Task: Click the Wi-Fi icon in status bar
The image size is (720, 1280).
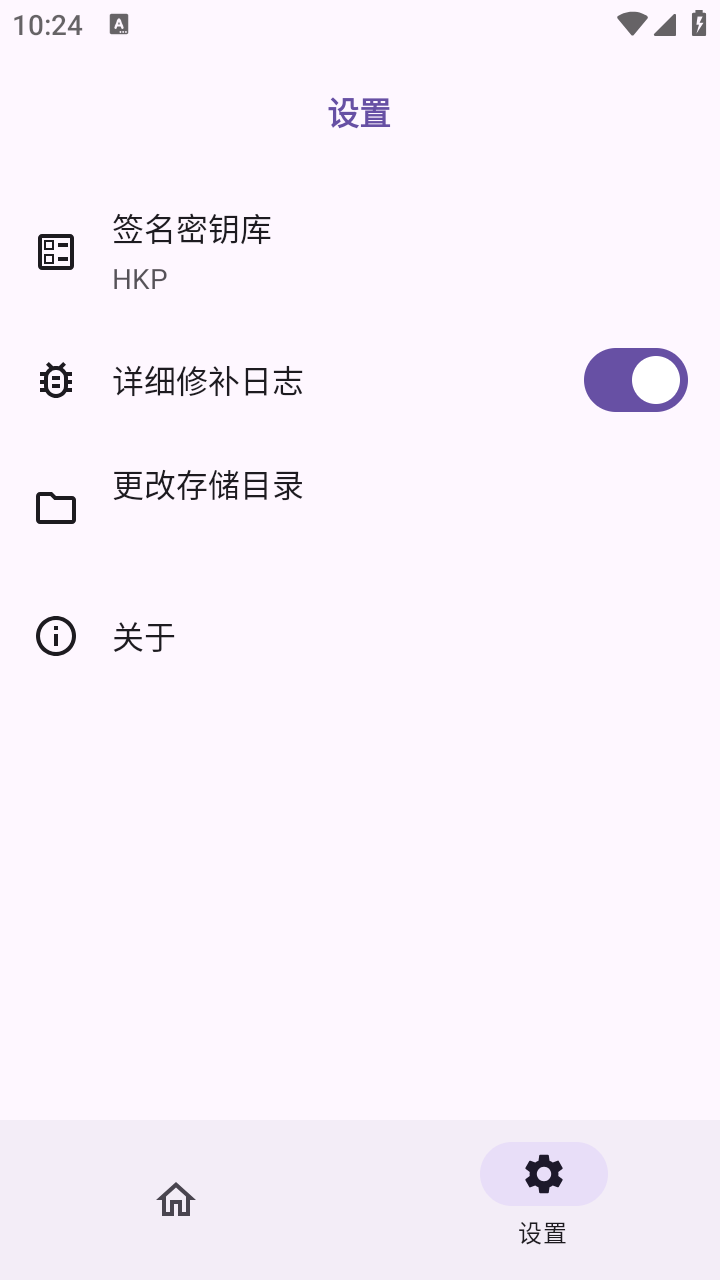Action: pos(630,25)
